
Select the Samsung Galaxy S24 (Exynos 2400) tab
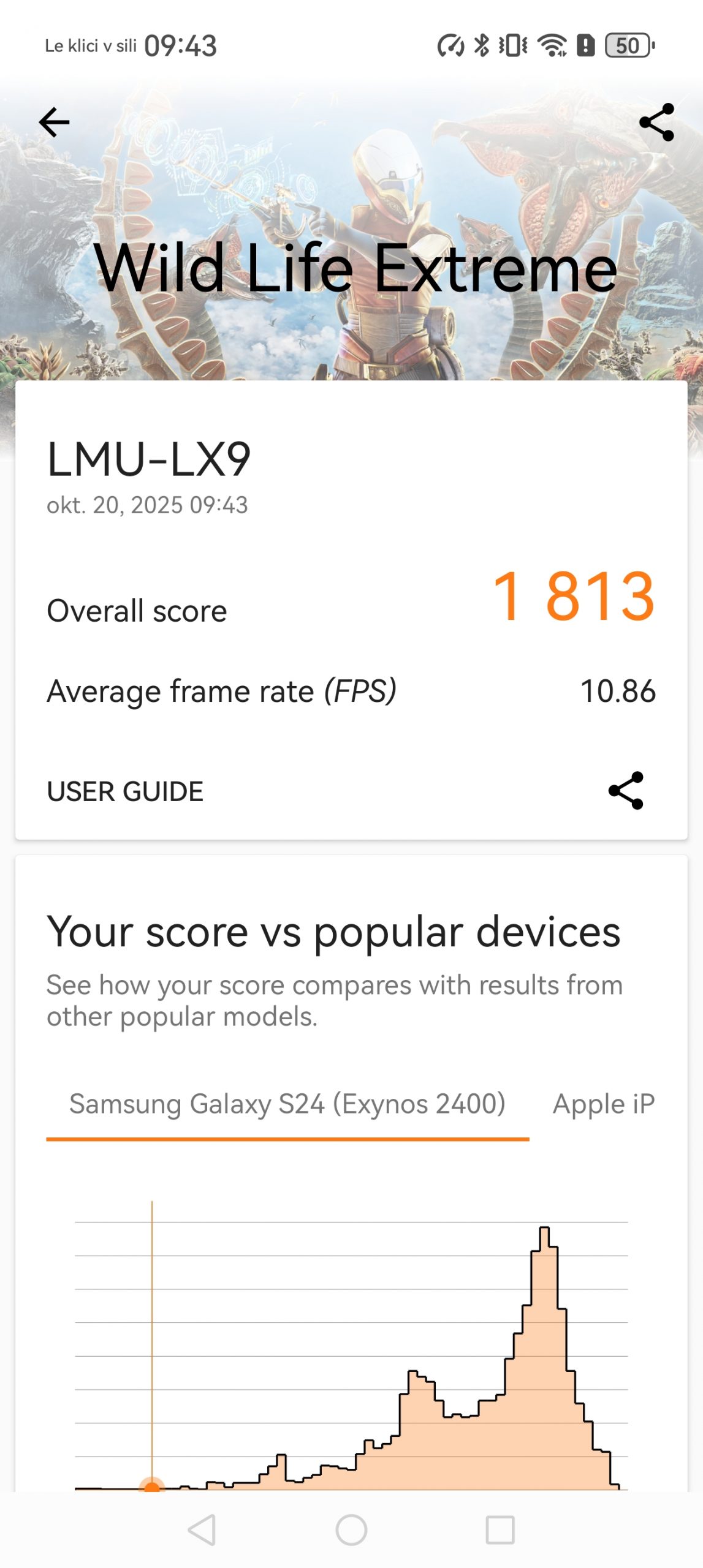coord(287,1104)
